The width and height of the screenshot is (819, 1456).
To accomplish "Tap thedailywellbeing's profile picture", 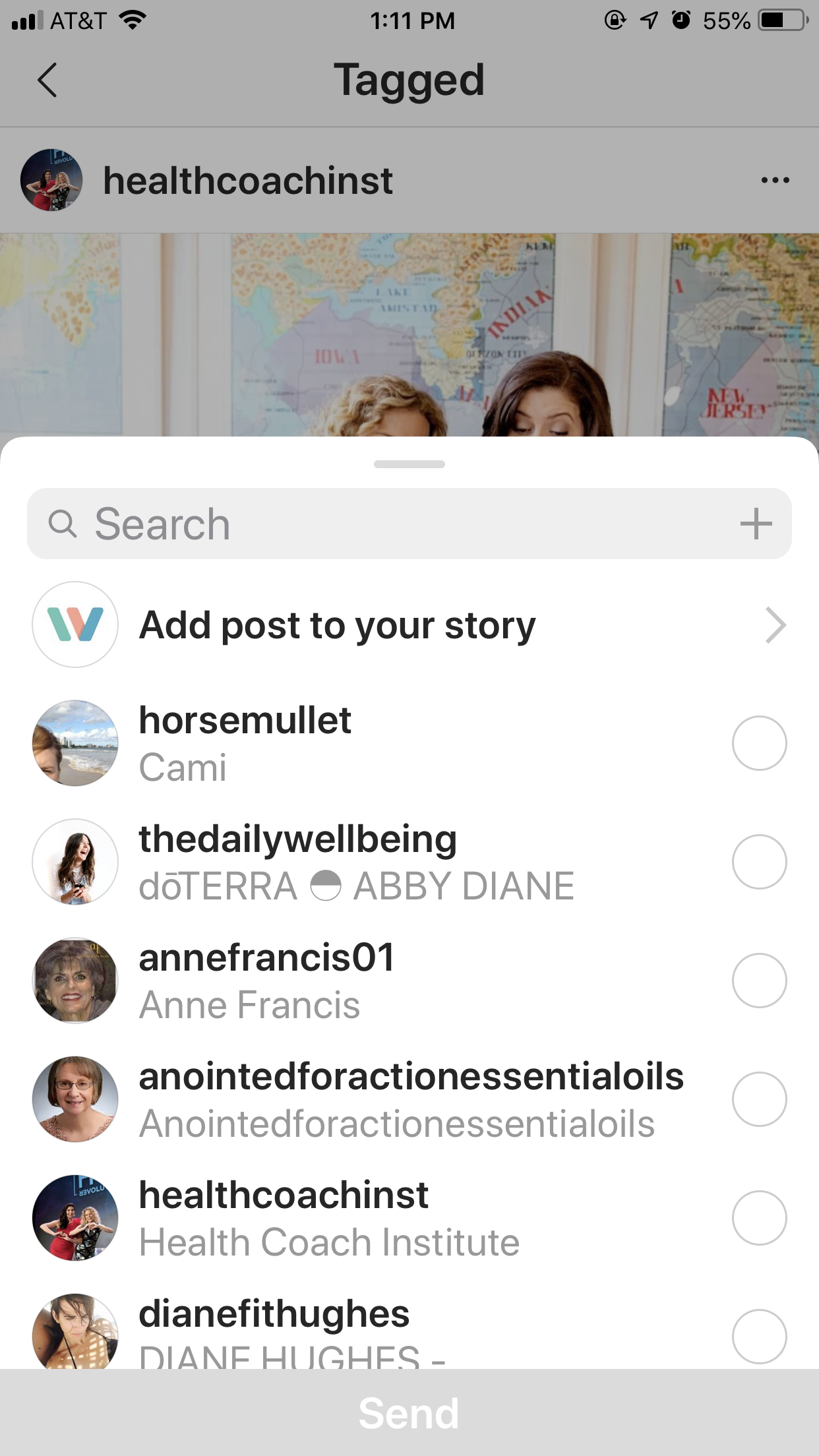I will point(75,862).
